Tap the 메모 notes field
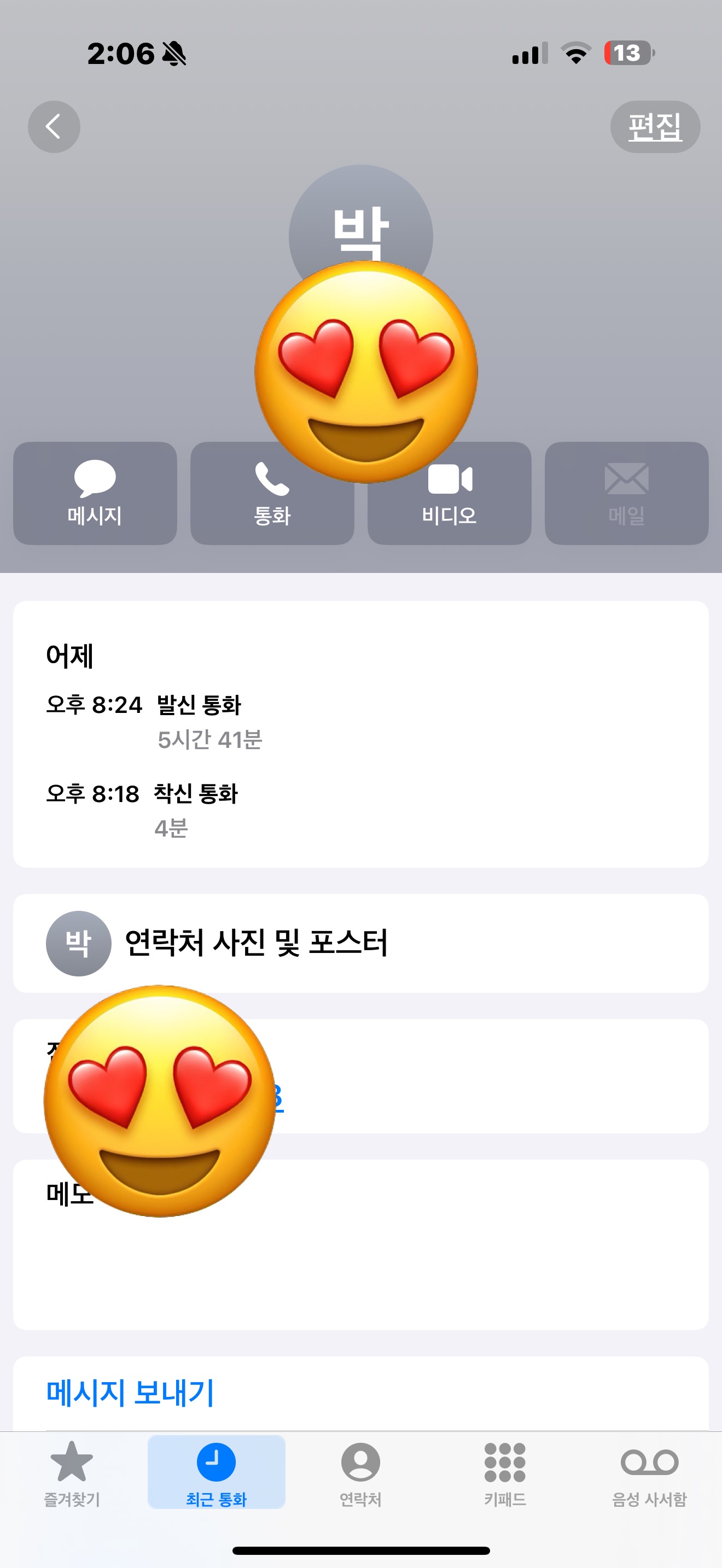The image size is (722, 1568). coord(426,1254)
